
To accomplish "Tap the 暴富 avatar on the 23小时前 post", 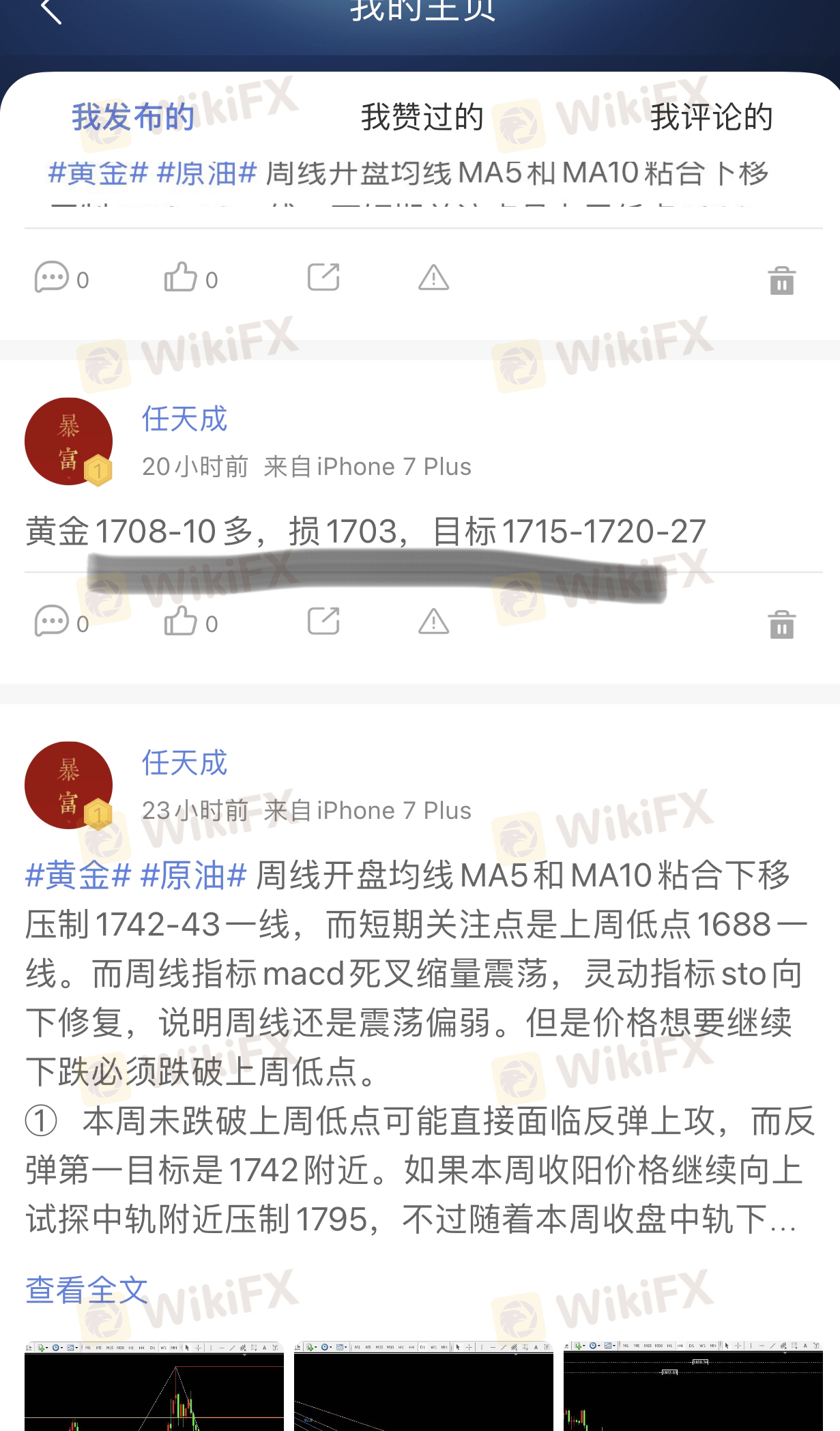I will click(x=68, y=785).
